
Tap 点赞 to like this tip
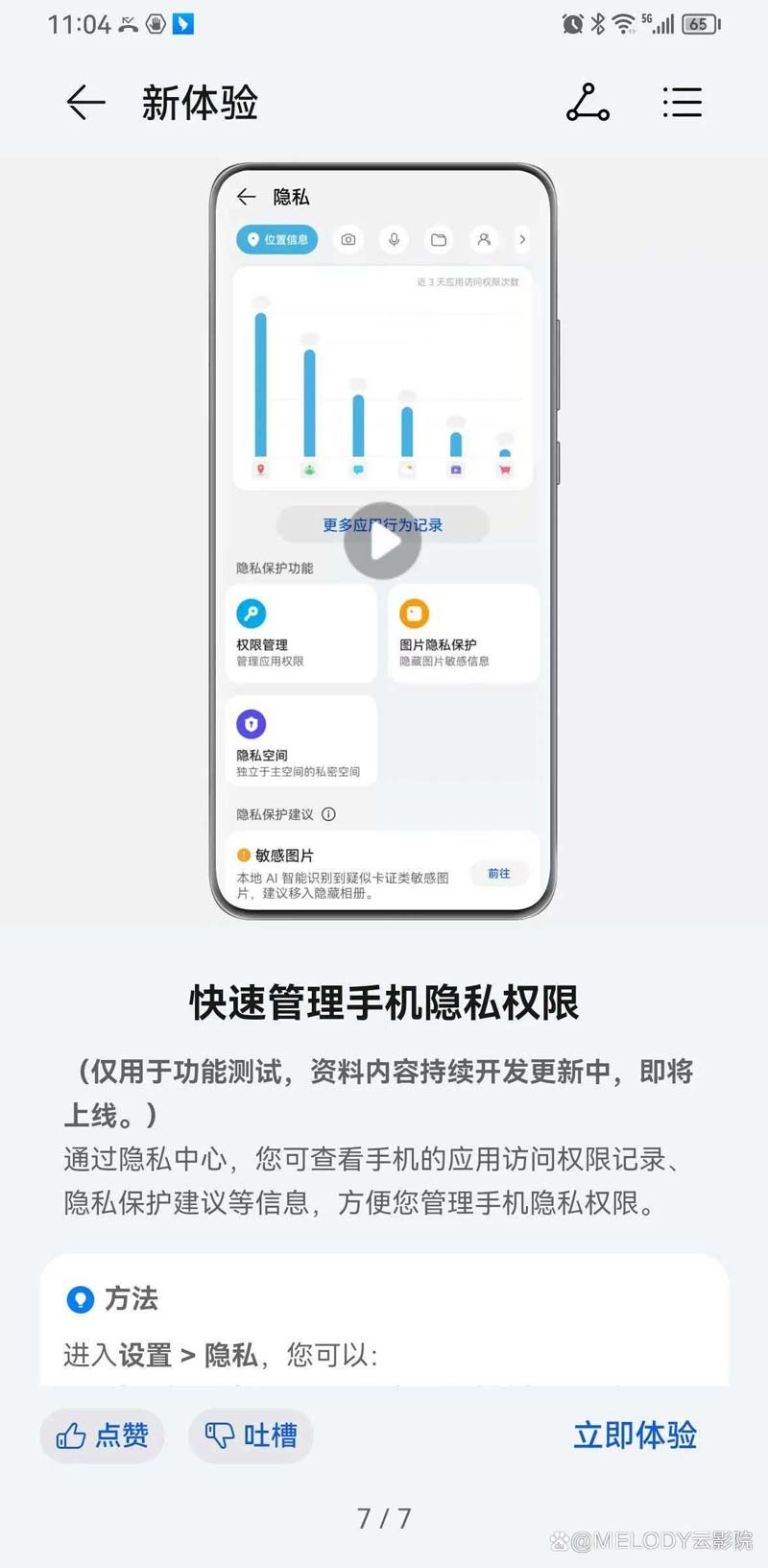point(103,1435)
